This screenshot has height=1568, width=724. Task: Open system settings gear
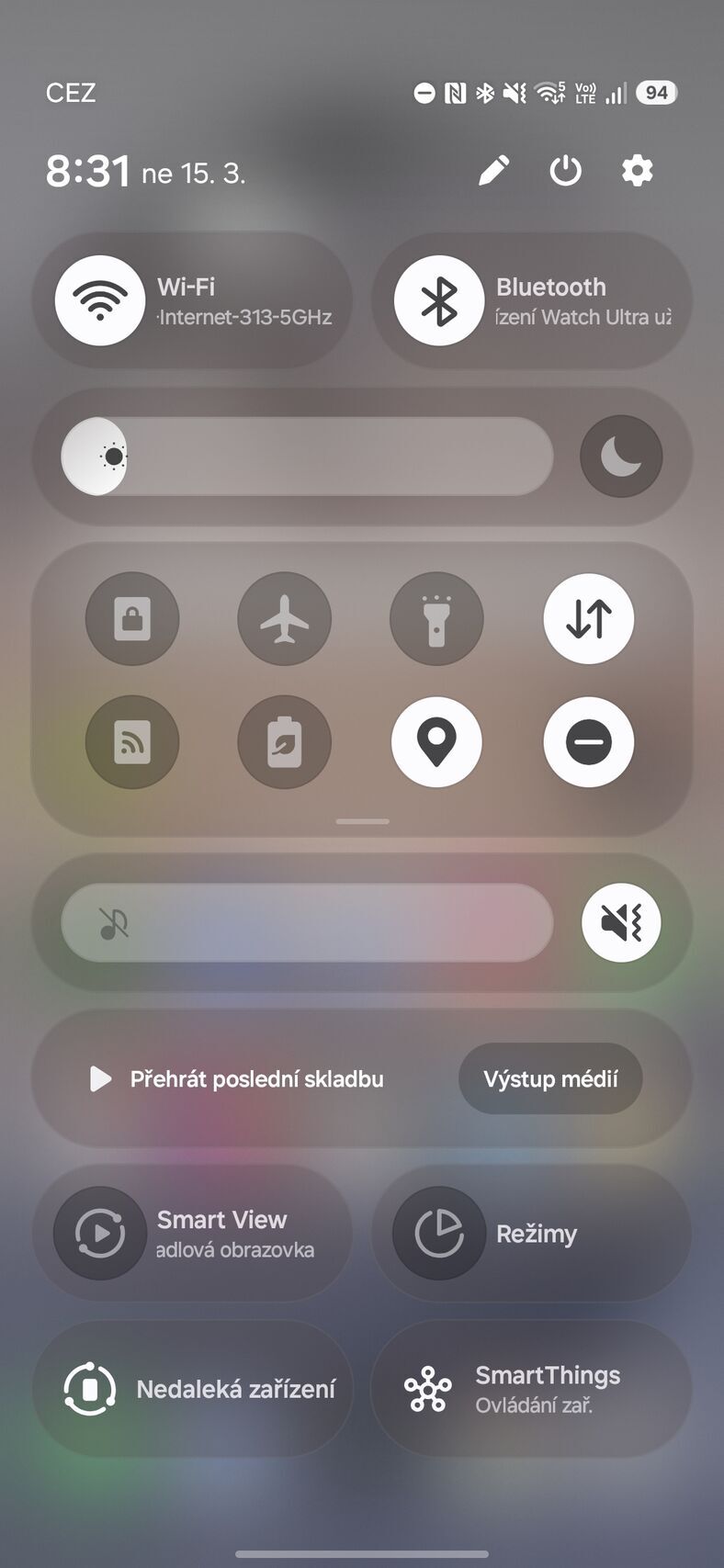[x=637, y=171]
